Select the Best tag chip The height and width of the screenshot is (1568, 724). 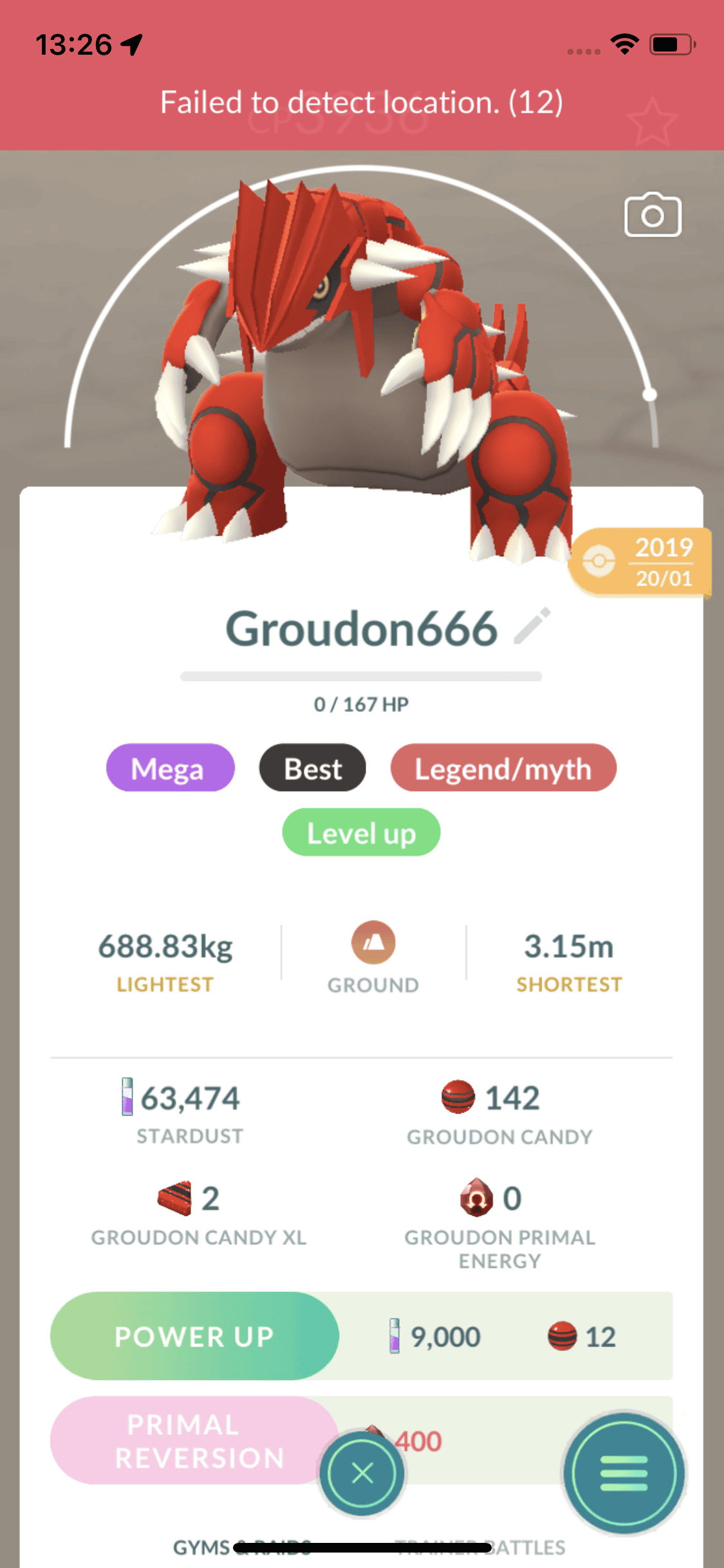[x=313, y=769]
